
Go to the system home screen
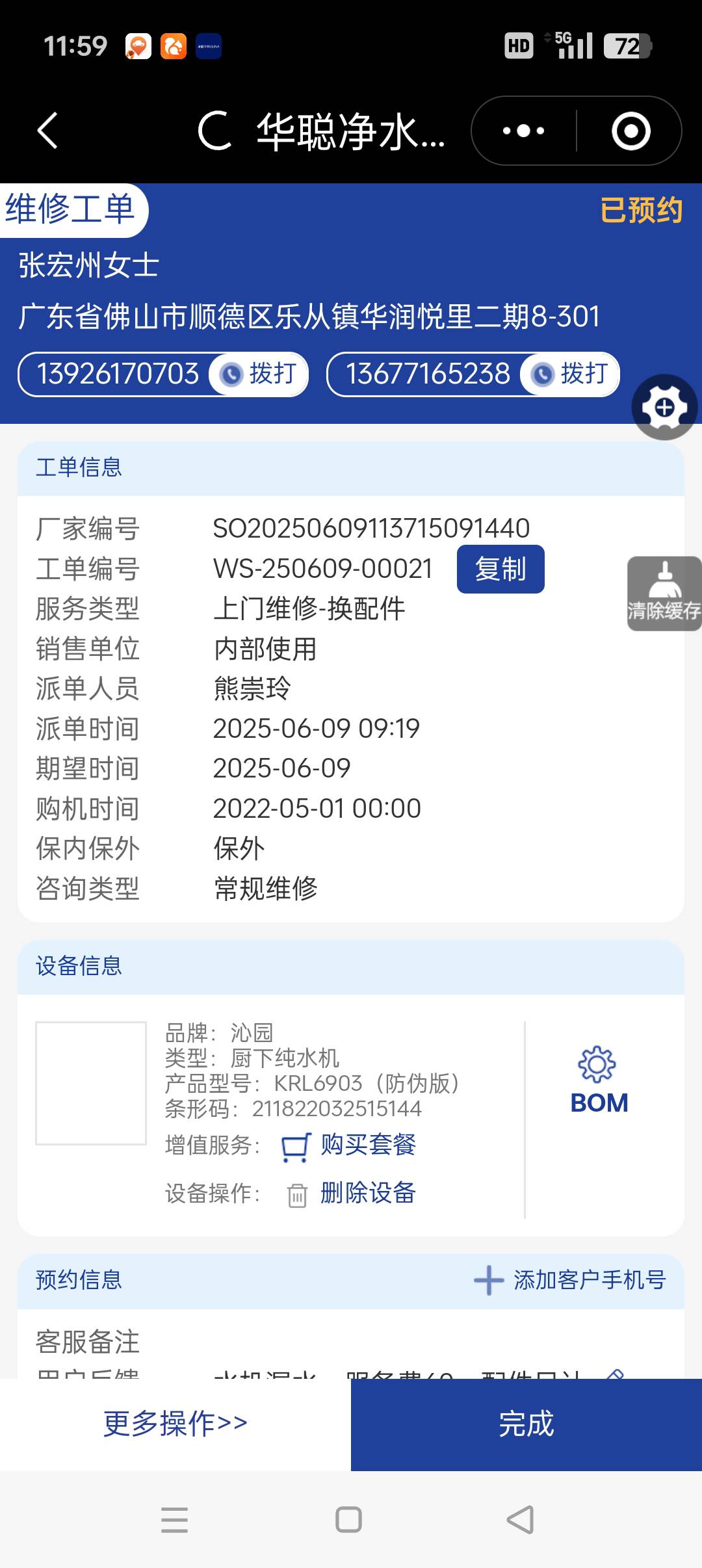[348, 1520]
